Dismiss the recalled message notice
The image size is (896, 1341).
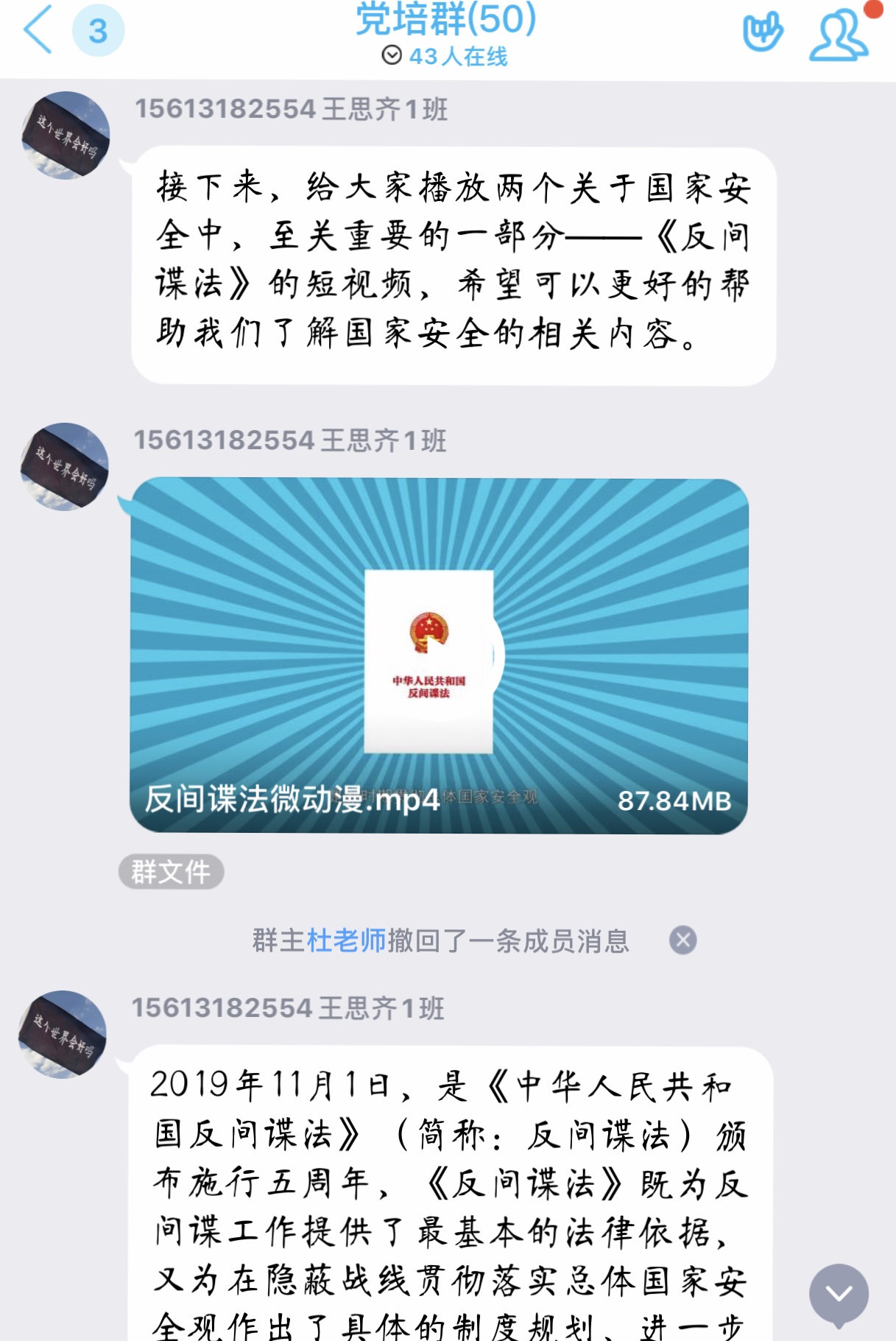[682, 940]
